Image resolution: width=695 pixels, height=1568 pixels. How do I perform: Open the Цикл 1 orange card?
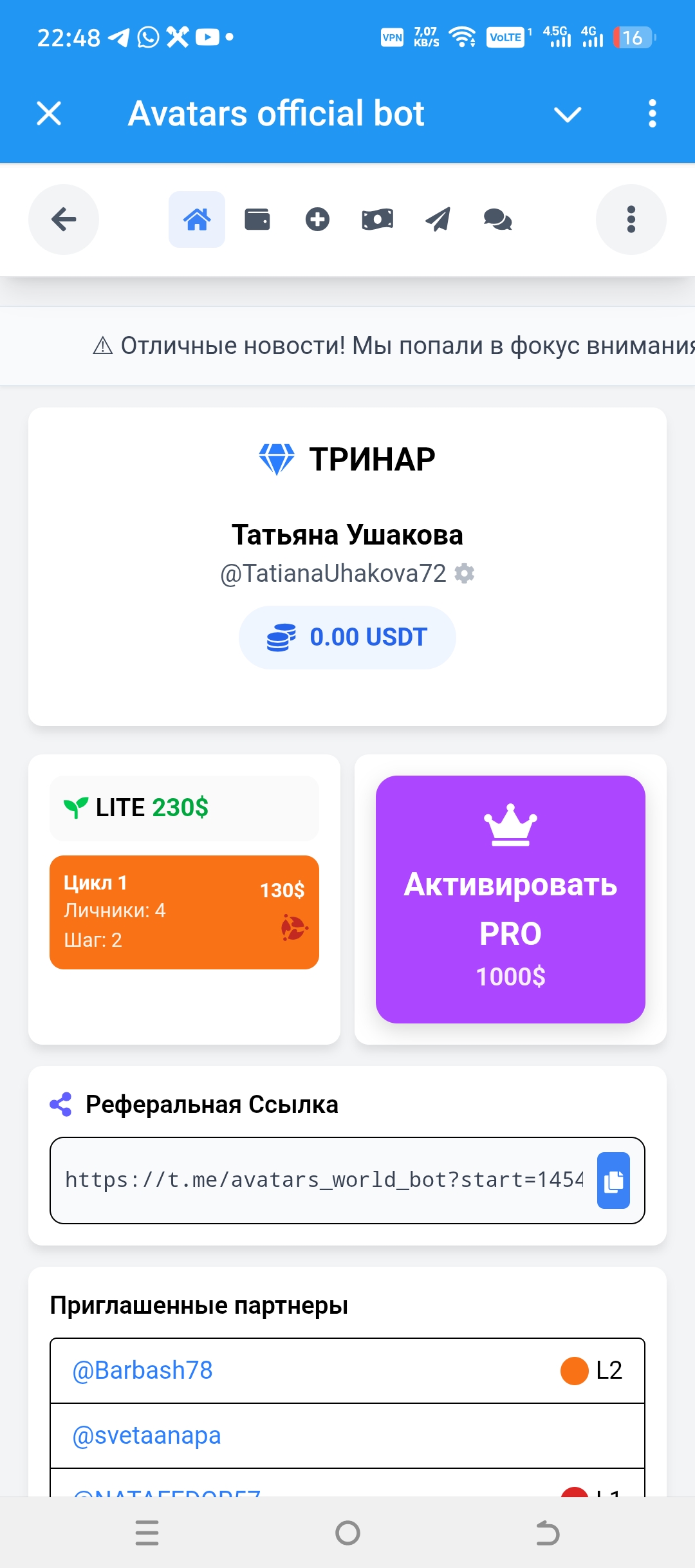pyautogui.click(x=184, y=912)
